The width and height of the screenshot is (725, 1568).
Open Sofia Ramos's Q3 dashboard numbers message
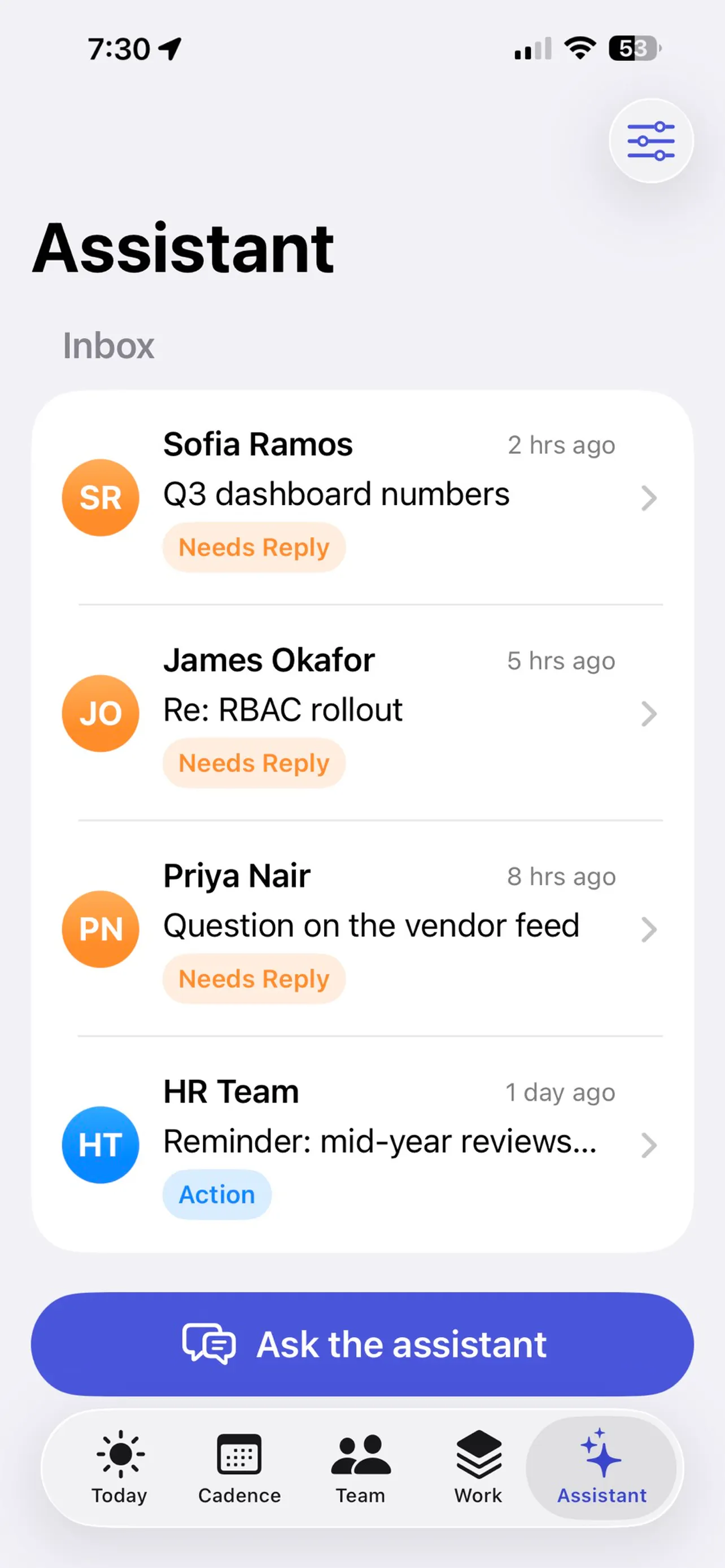pyautogui.click(x=362, y=498)
